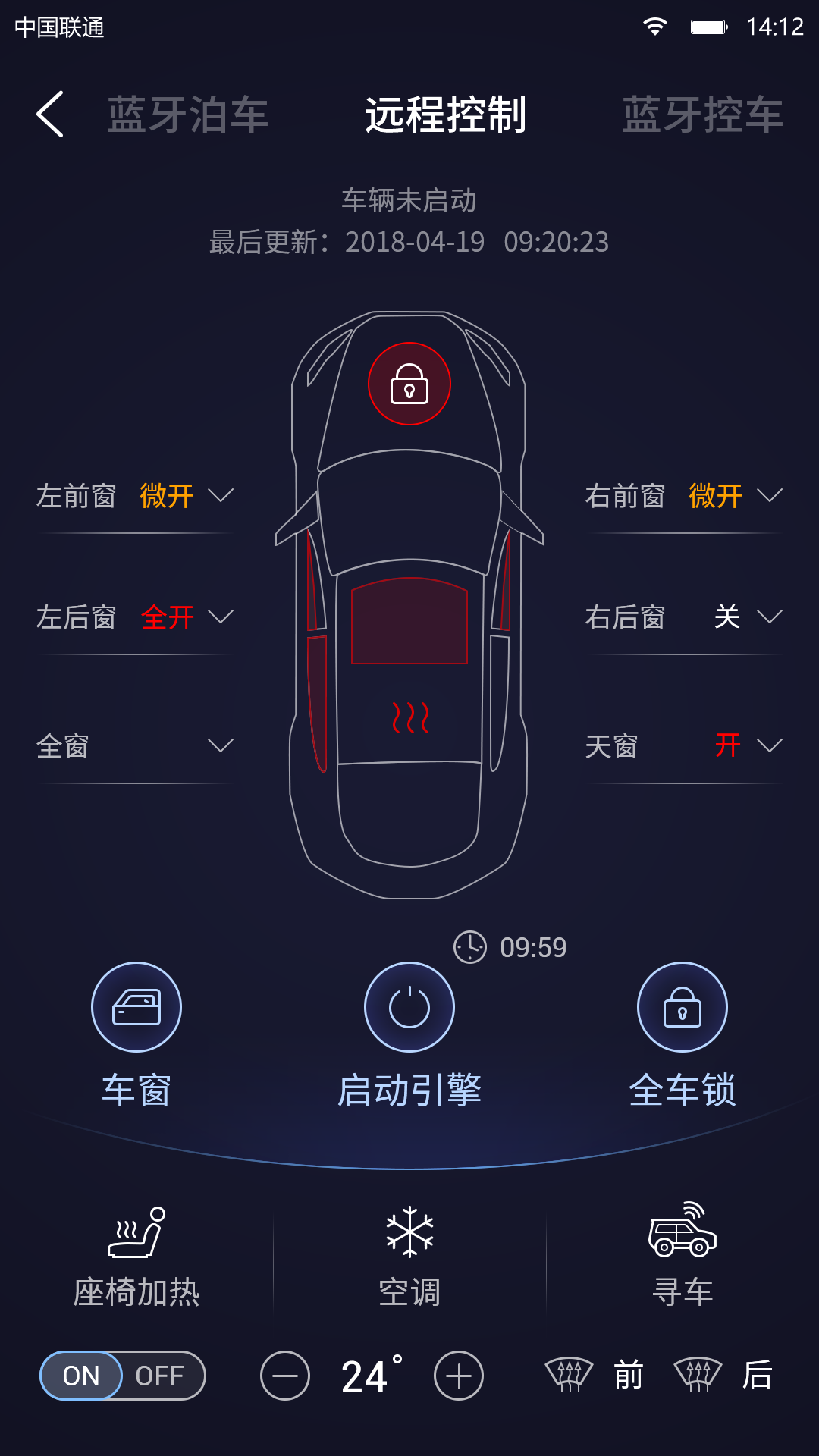Tap the back arrow at top left
Screen dimensions: 819x1456
(x=51, y=115)
